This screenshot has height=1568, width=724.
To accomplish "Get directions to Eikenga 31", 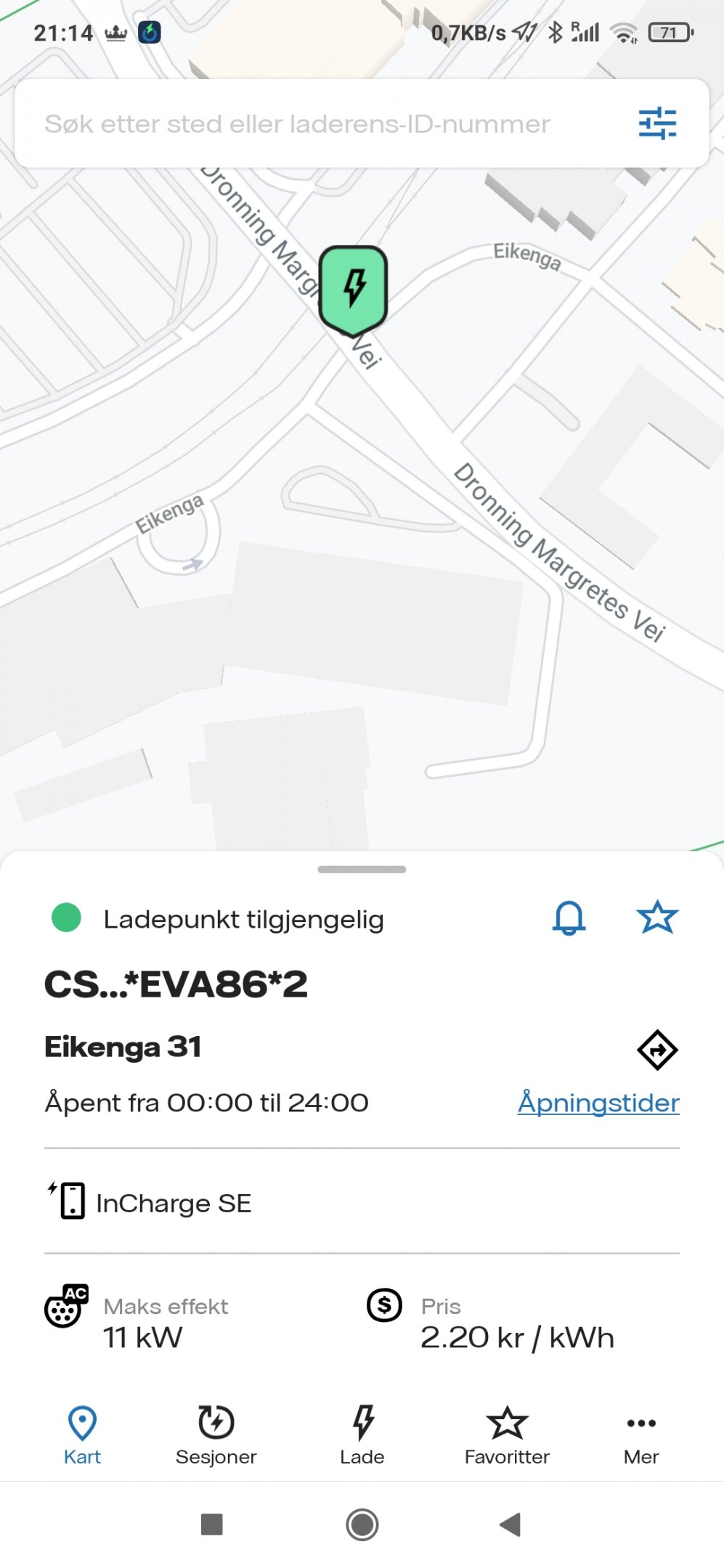I will click(657, 1050).
